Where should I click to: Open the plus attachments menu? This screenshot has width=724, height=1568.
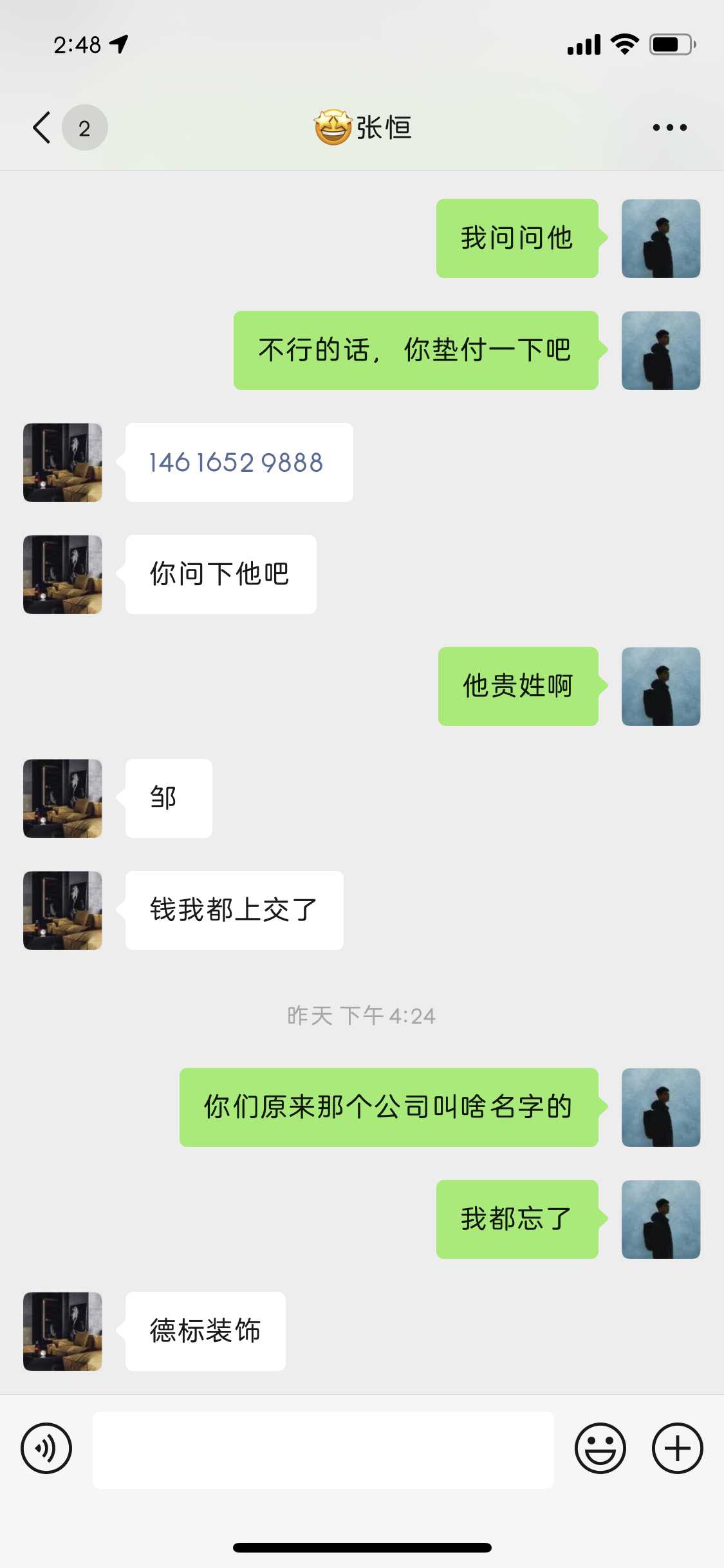click(x=677, y=1448)
